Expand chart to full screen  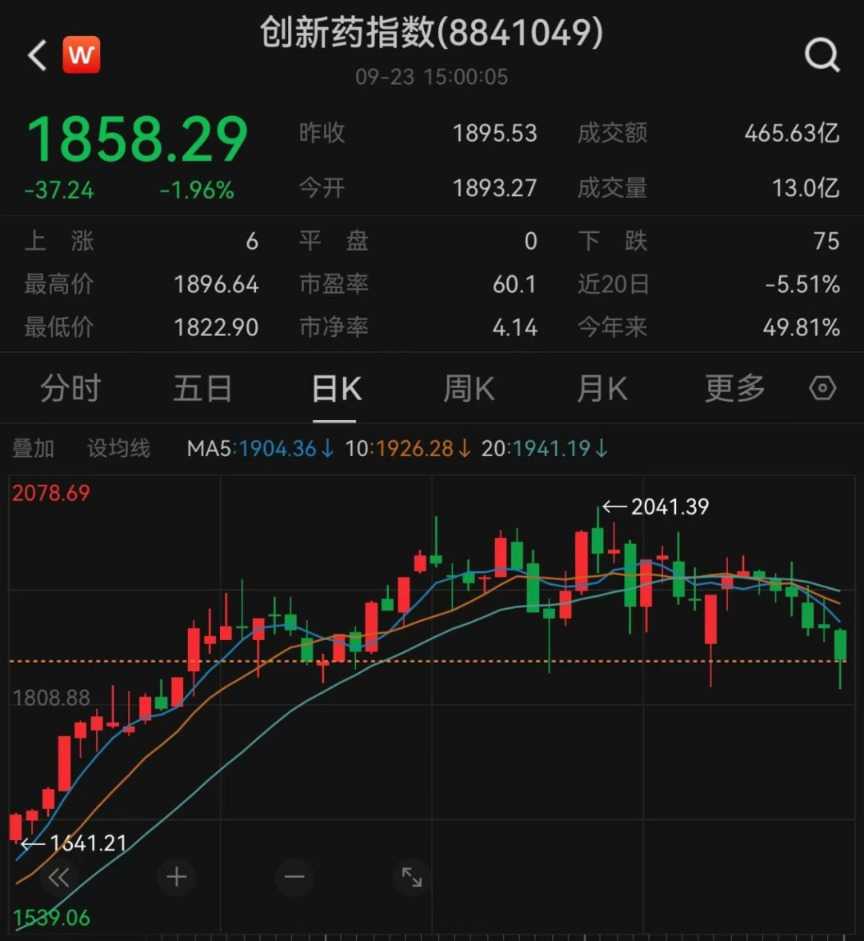(x=412, y=877)
